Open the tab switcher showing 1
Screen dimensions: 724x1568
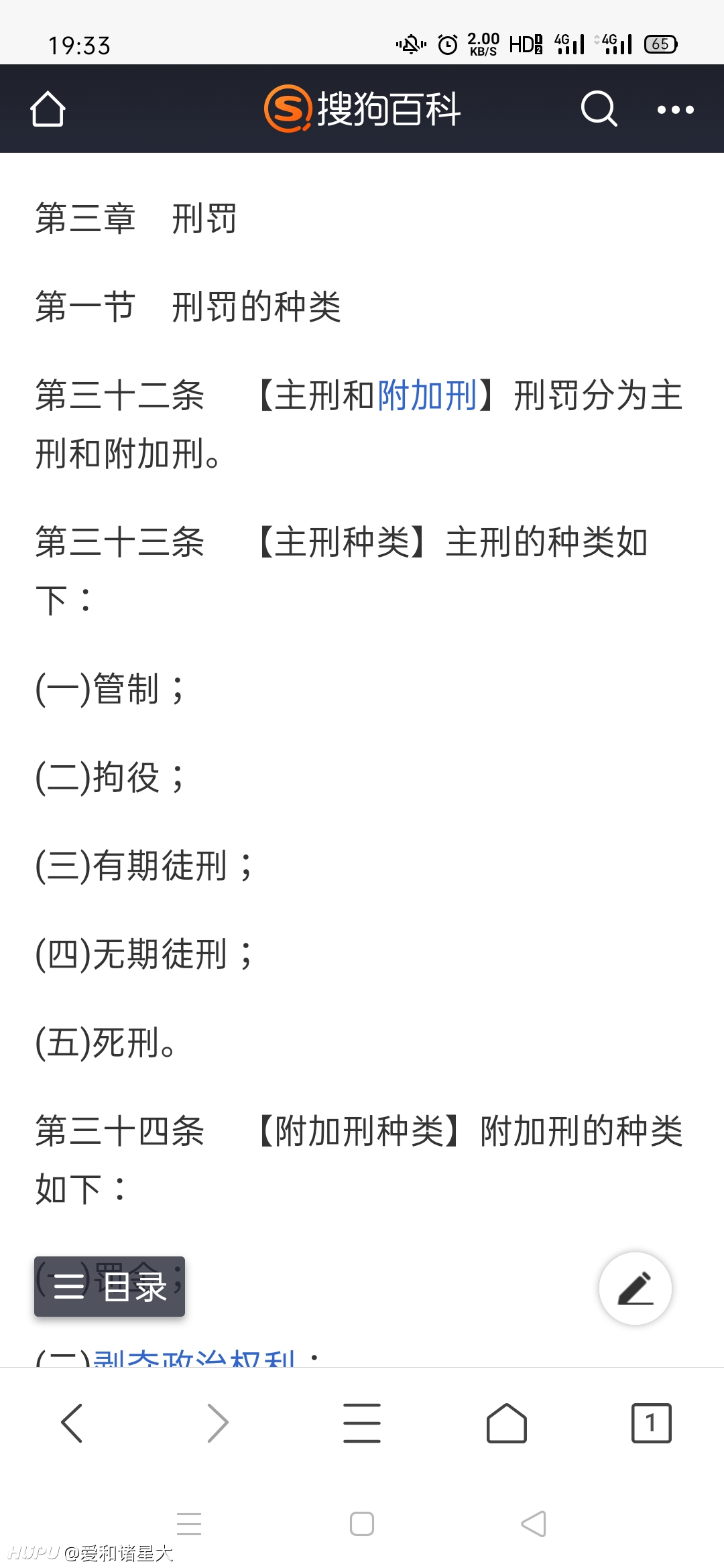[x=651, y=1423]
